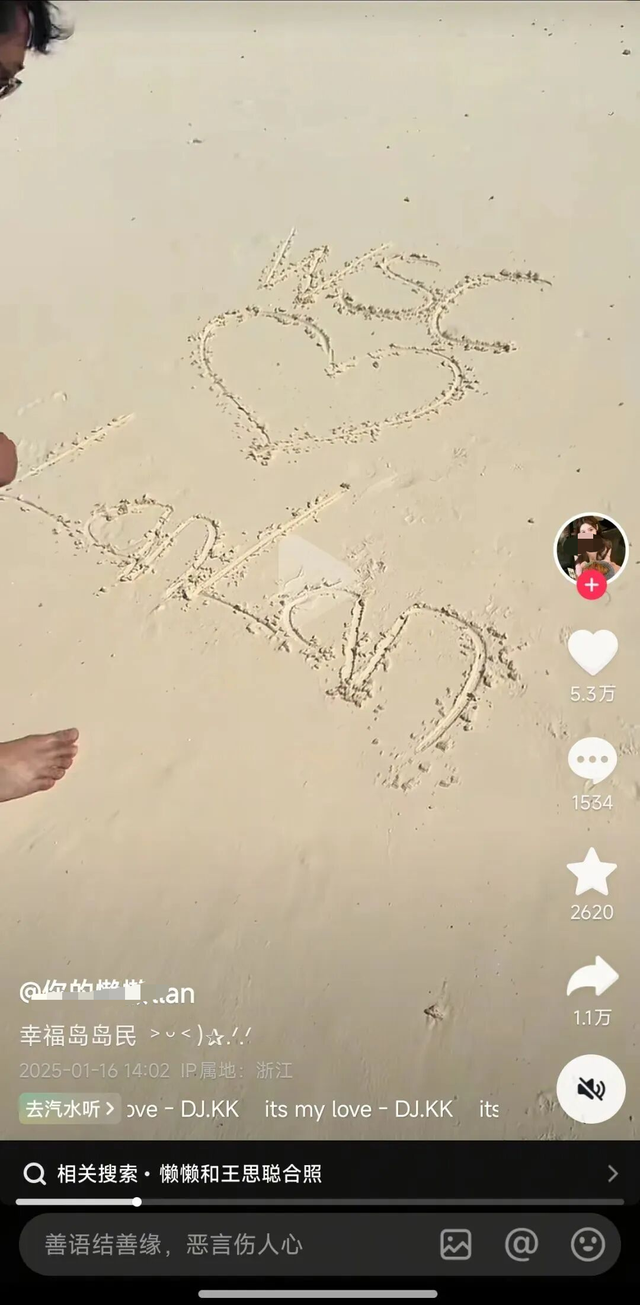Follow the creator with the plus badge
This screenshot has width=640, height=1305.
coord(591,586)
